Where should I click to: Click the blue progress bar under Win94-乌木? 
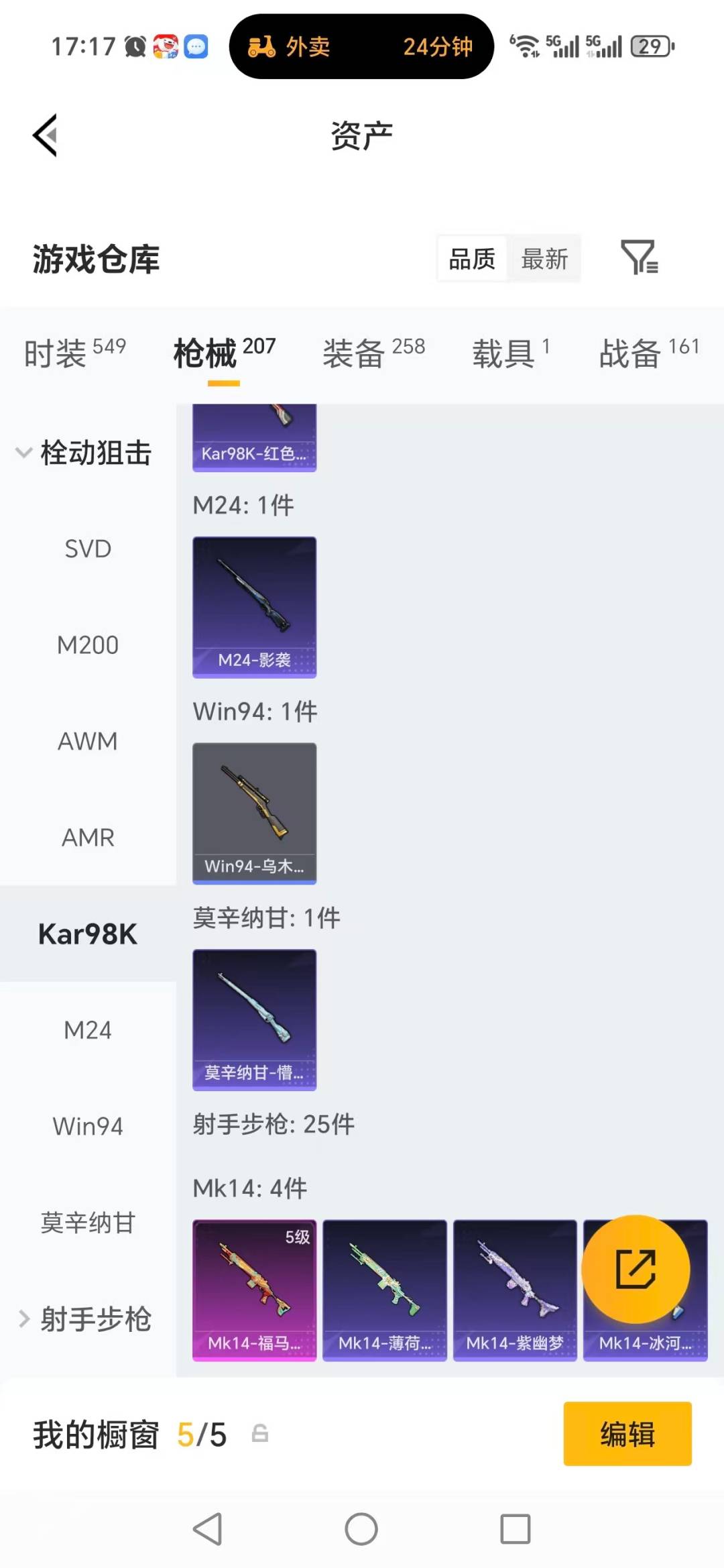tap(253, 883)
